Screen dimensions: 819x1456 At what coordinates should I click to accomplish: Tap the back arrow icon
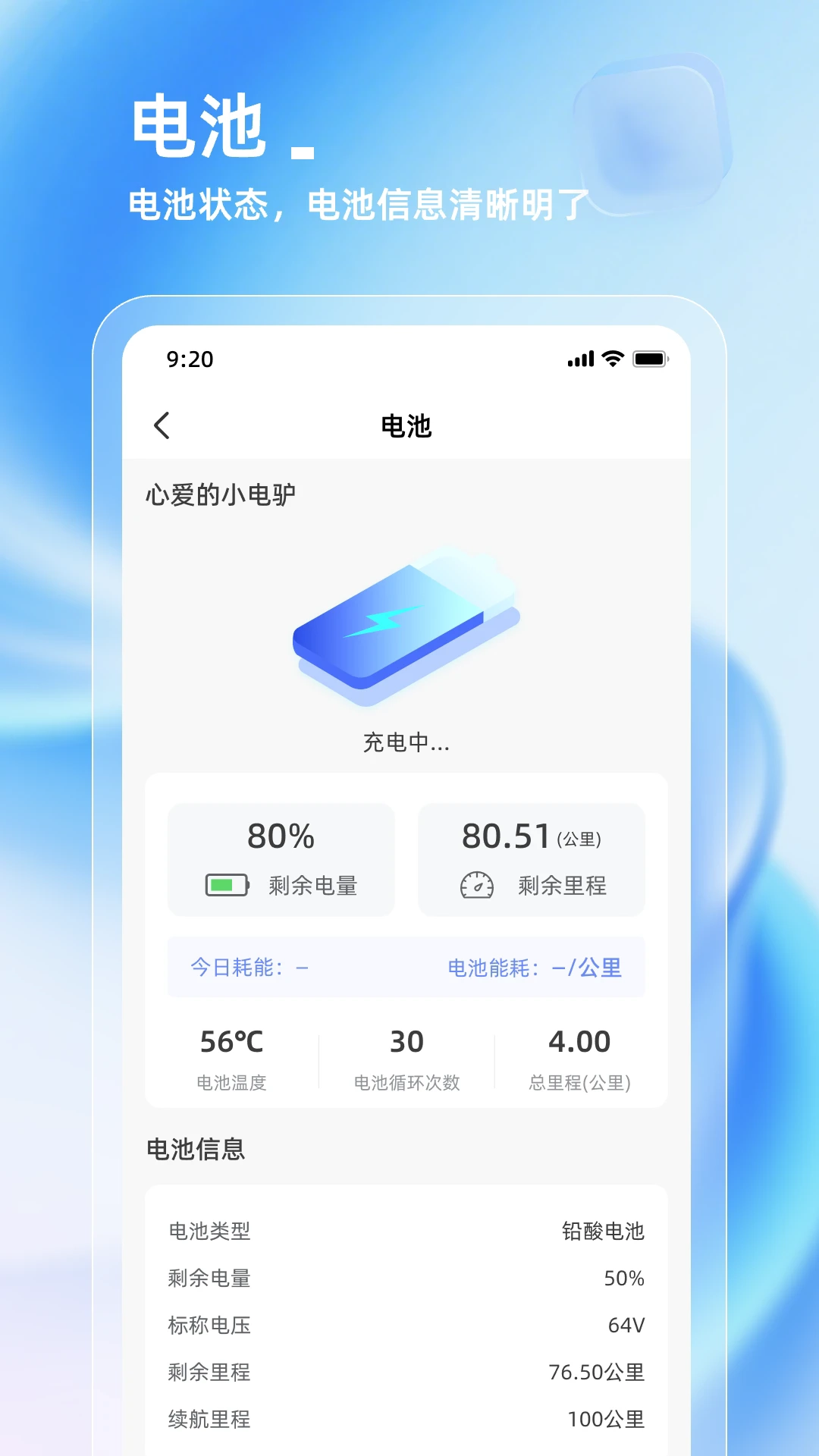(162, 427)
